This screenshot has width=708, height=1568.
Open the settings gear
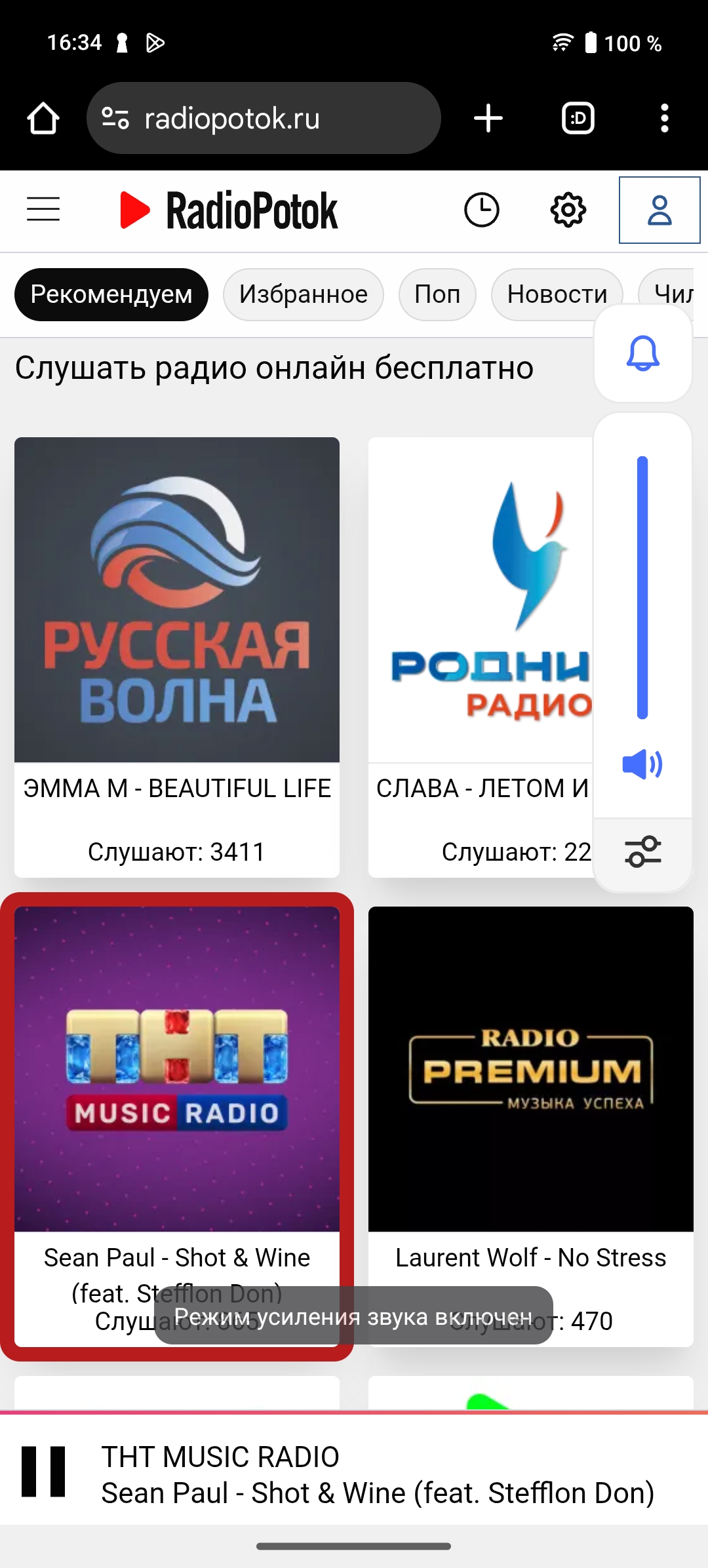coord(568,210)
